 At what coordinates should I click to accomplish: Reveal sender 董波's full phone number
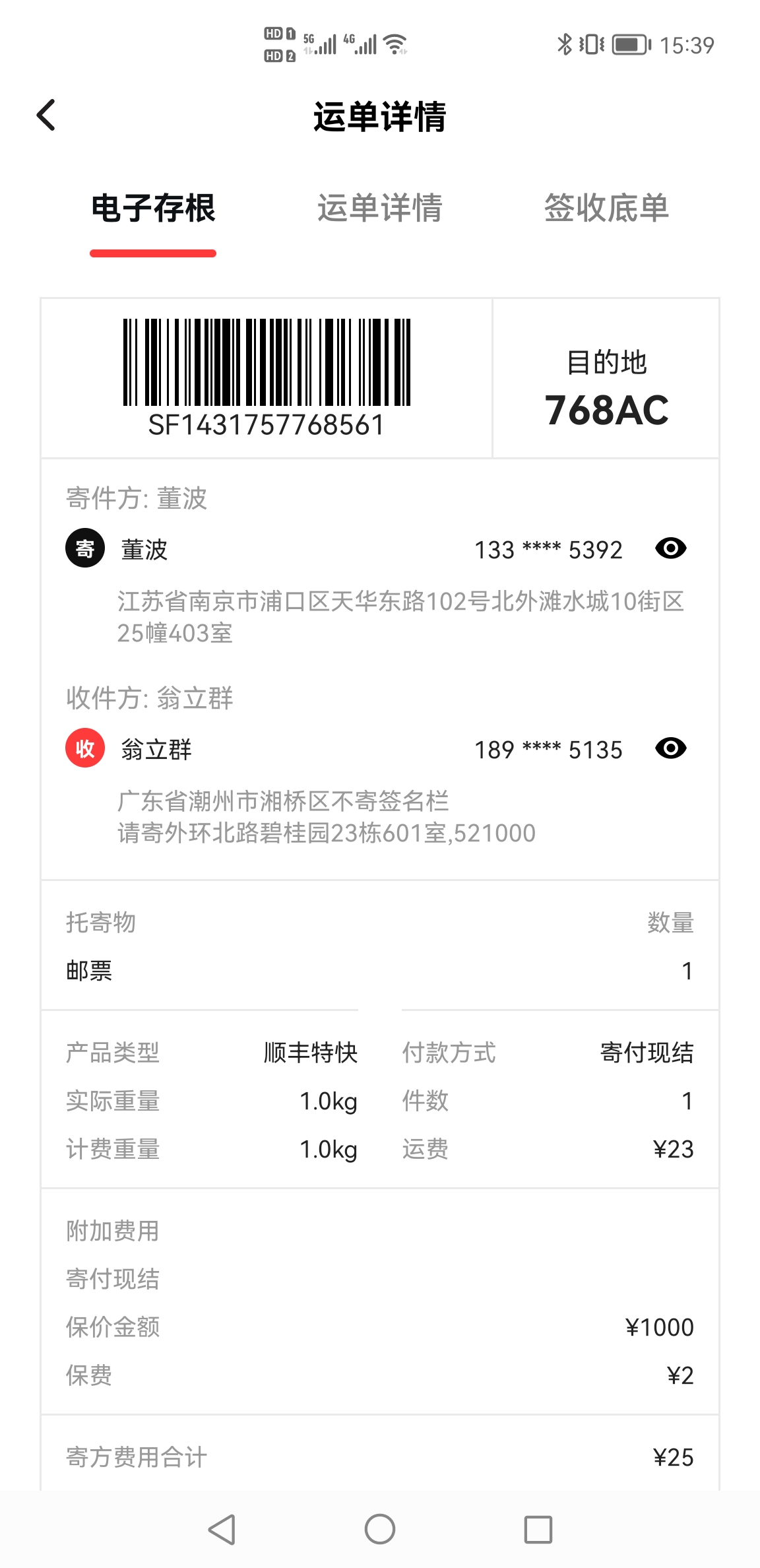(x=671, y=548)
